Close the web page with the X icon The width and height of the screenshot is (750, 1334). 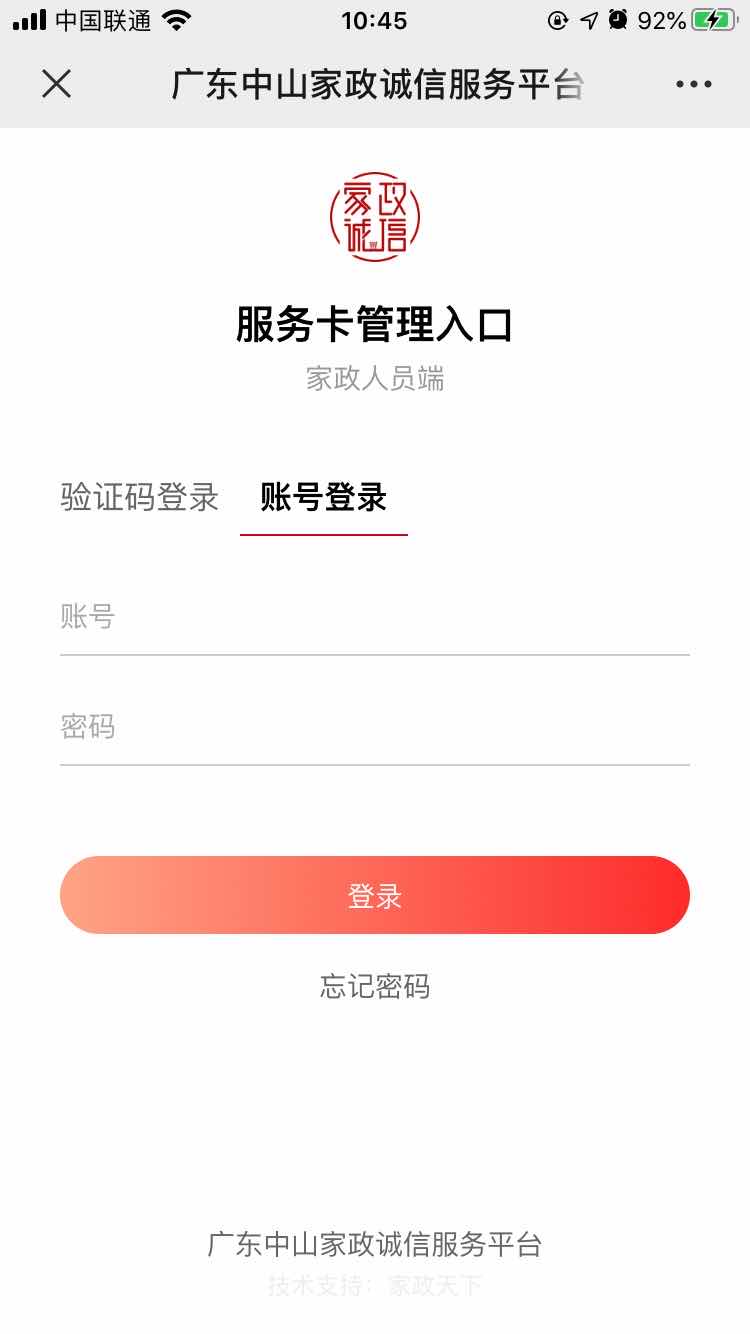click(x=57, y=85)
